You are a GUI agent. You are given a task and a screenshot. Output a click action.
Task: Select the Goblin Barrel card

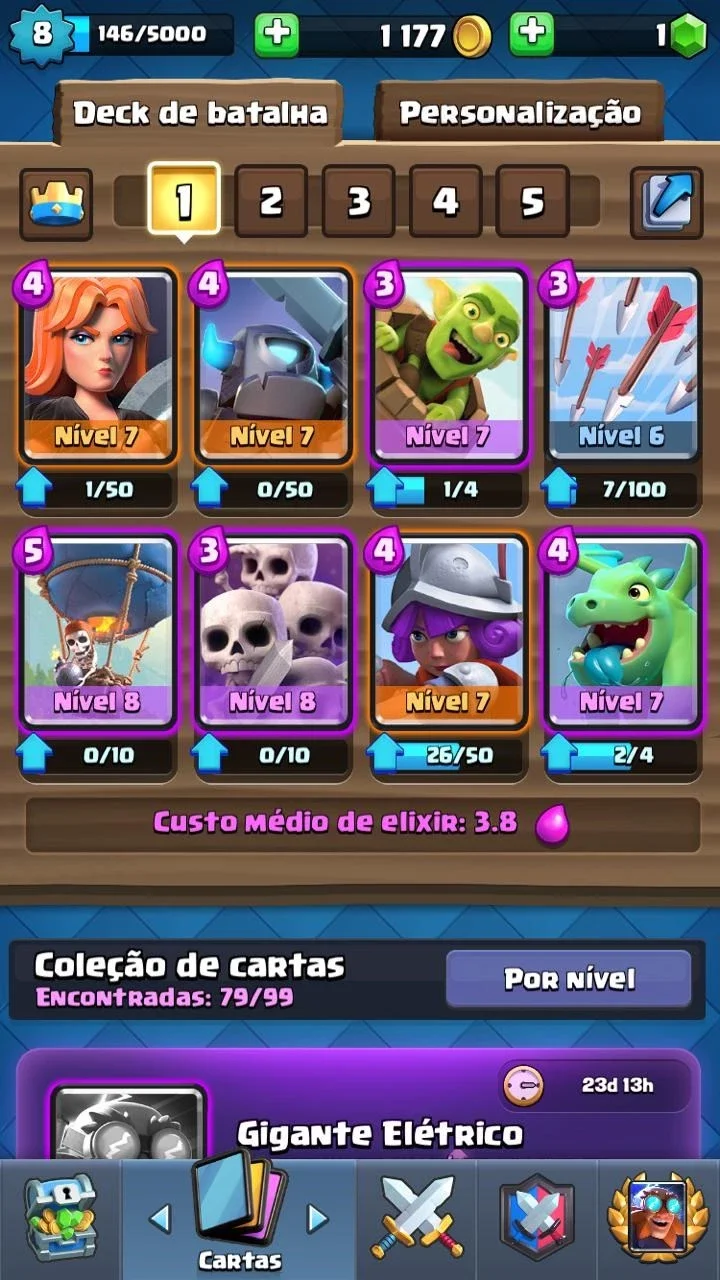(x=448, y=366)
